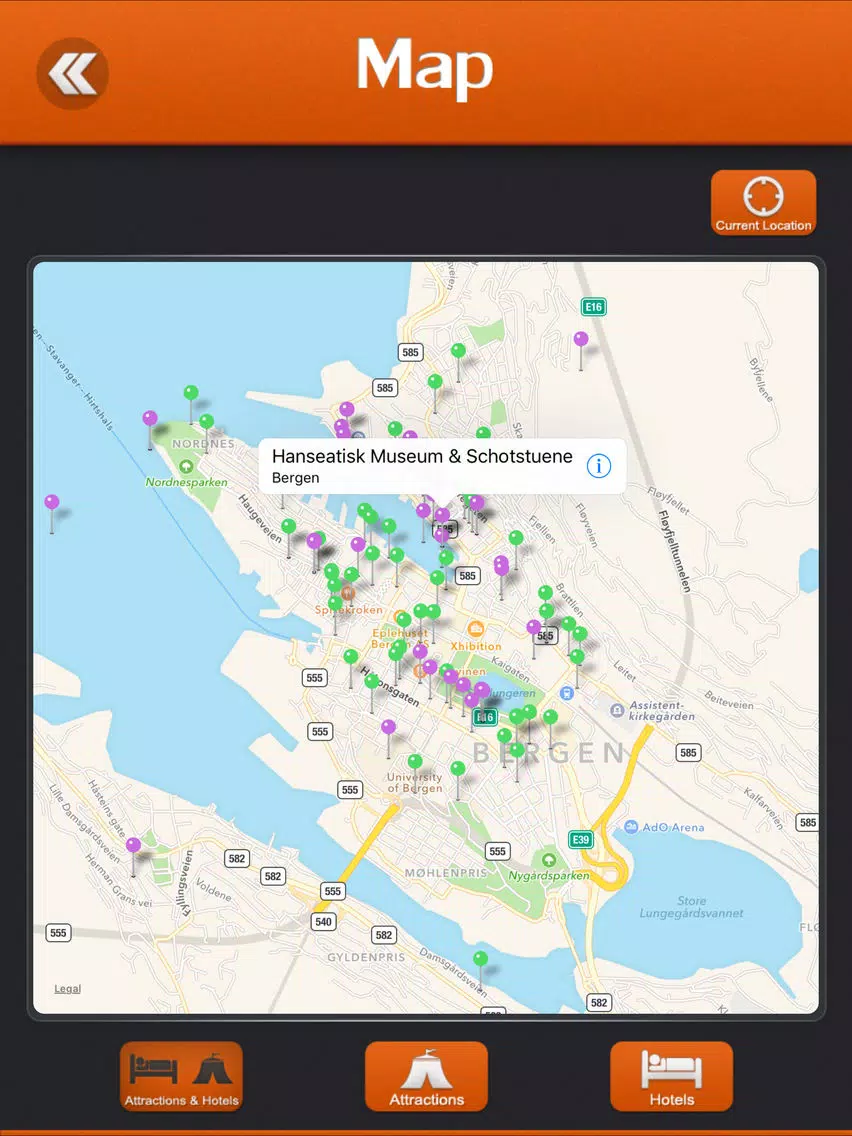
Task: Open info for Hanseatisk Museum & Schotstuene
Action: (x=599, y=466)
